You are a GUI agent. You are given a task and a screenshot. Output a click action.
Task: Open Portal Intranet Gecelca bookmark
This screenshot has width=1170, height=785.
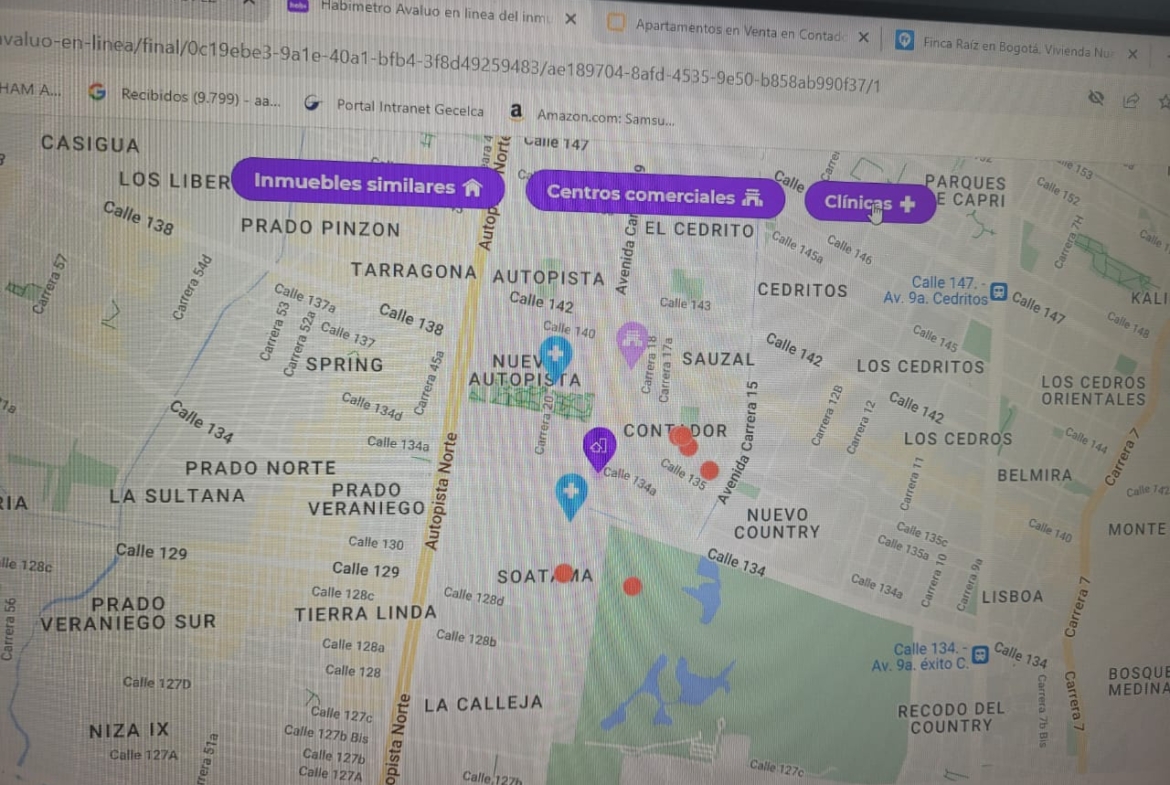click(x=396, y=107)
